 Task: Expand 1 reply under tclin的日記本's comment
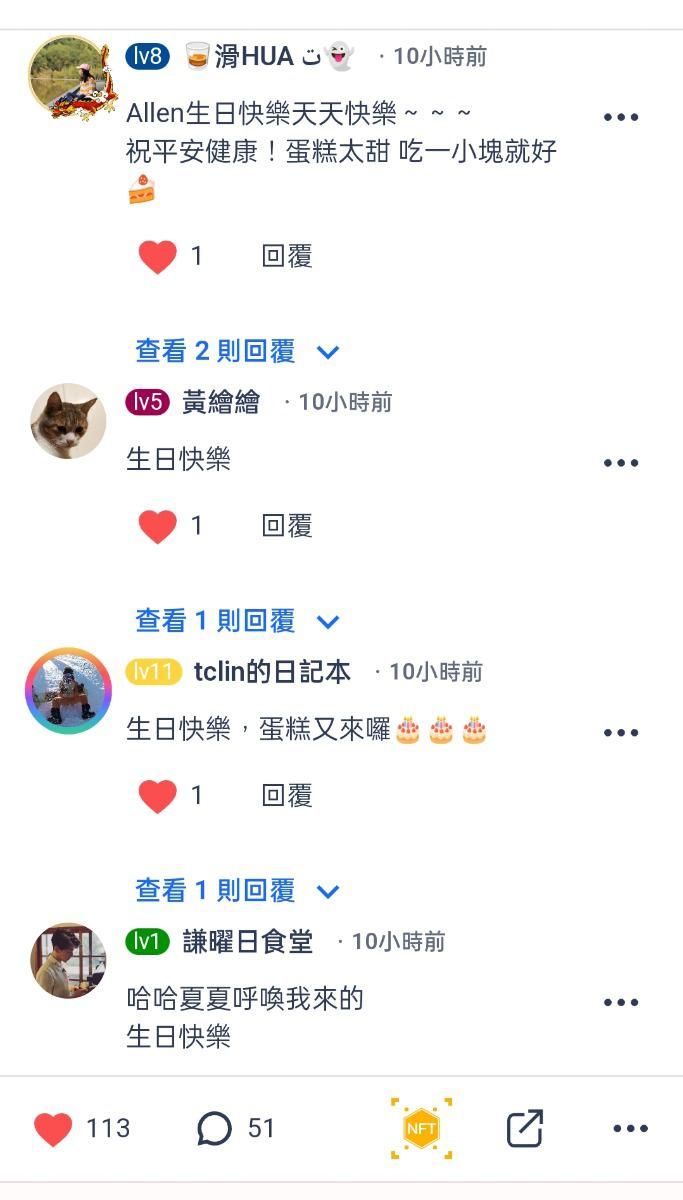coord(237,890)
